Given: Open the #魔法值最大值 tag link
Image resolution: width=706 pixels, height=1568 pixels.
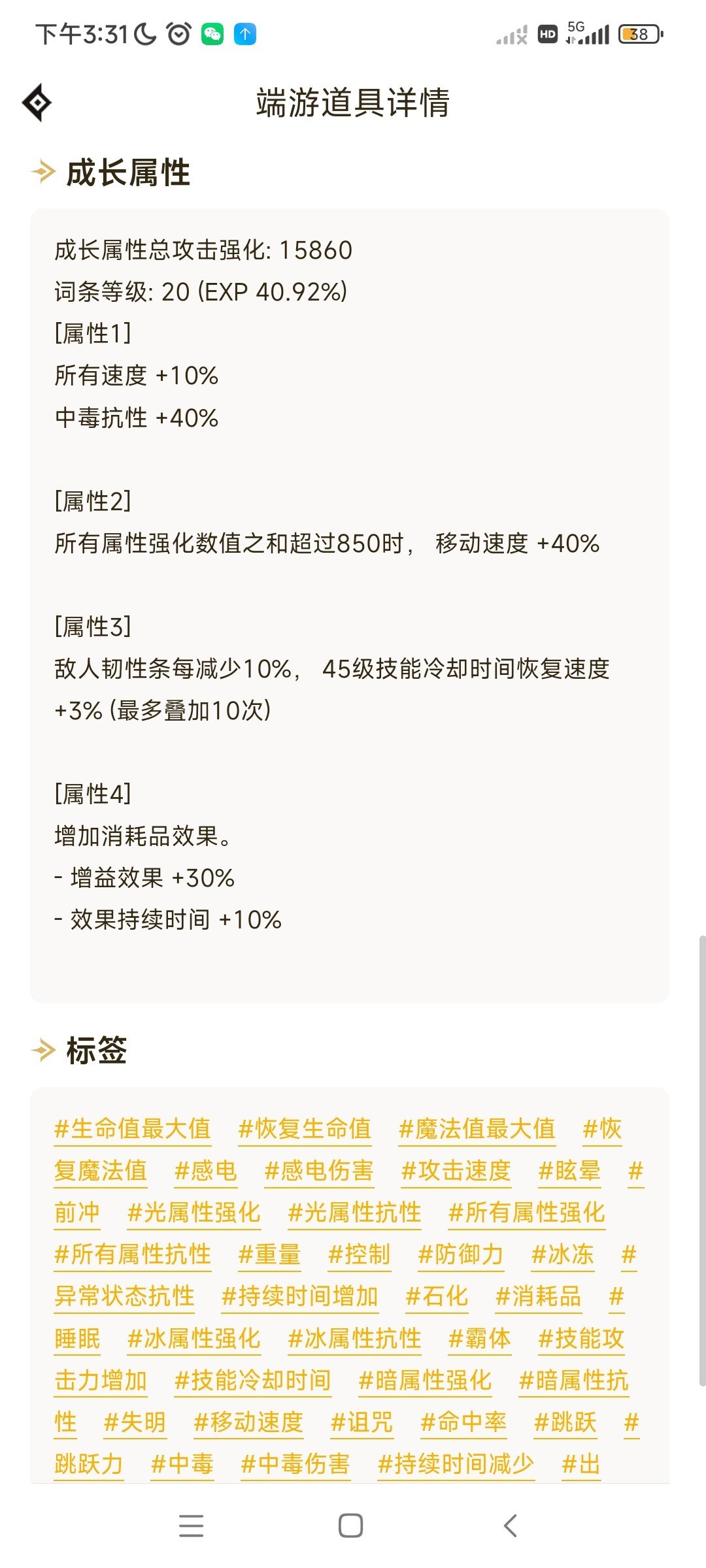Looking at the screenshot, I should pos(477,1129).
